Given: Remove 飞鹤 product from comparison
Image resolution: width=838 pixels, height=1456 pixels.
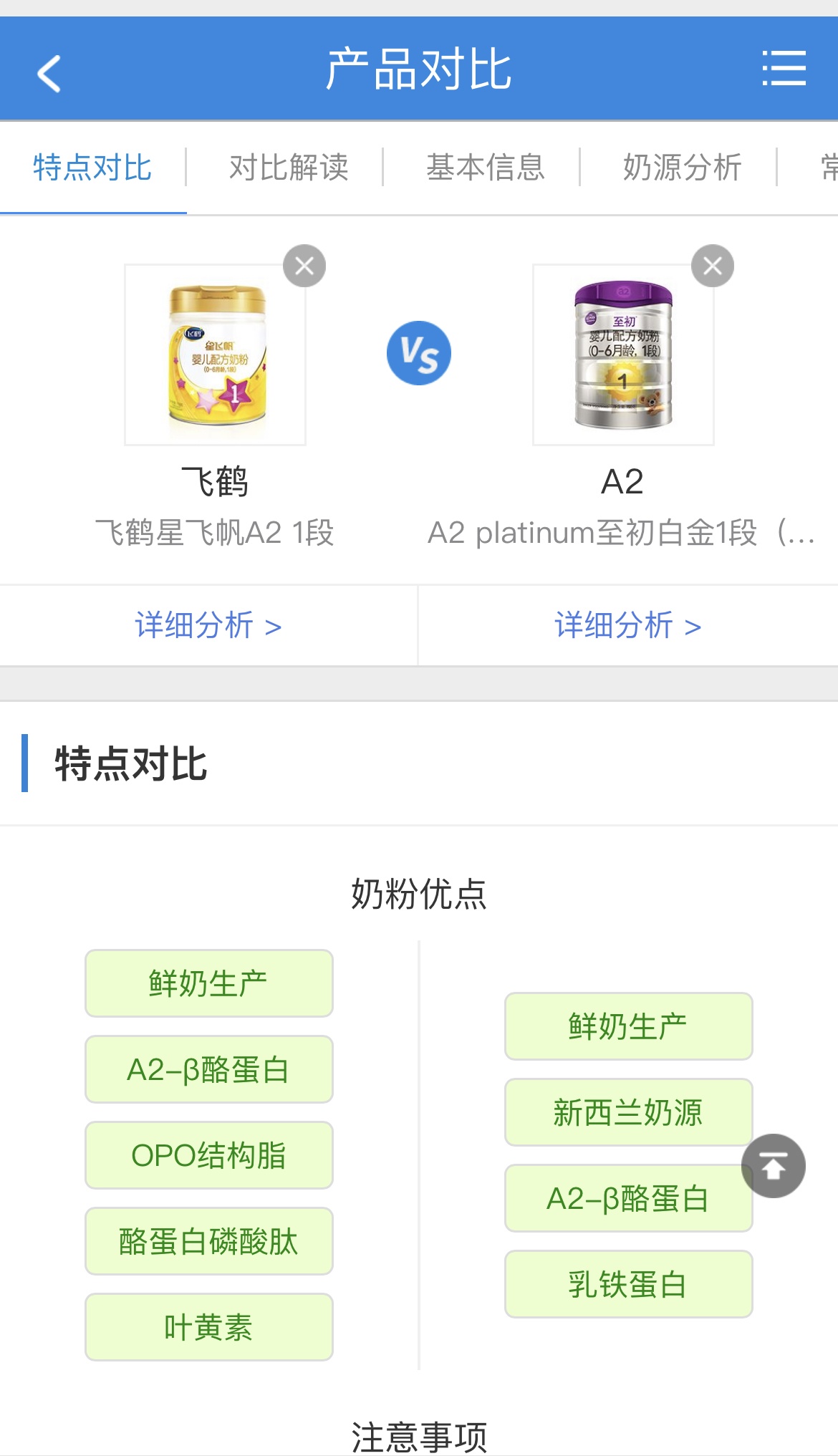Looking at the screenshot, I should click(304, 266).
